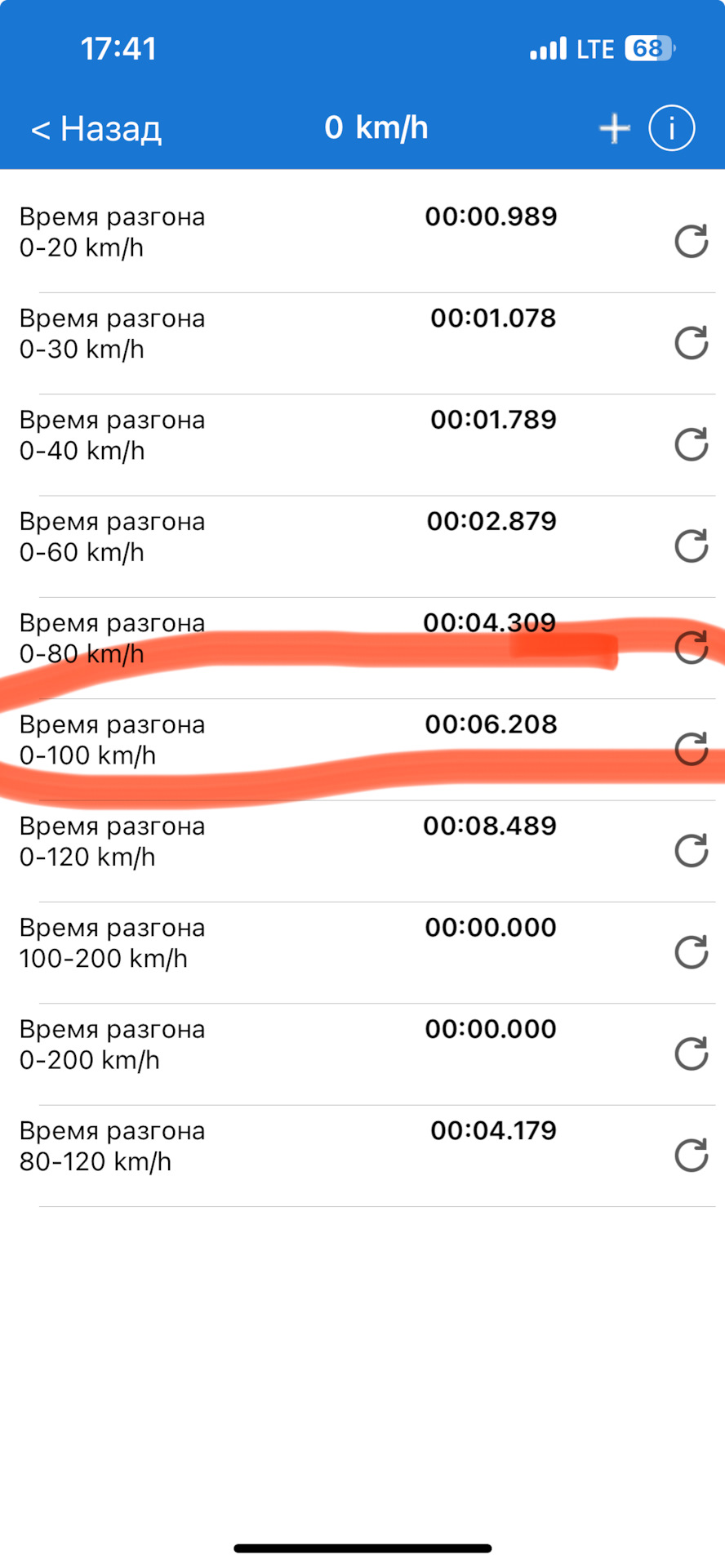Reset the circled 0-100 km/h result
Viewport: 725px width, 1568px height.
point(691,749)
